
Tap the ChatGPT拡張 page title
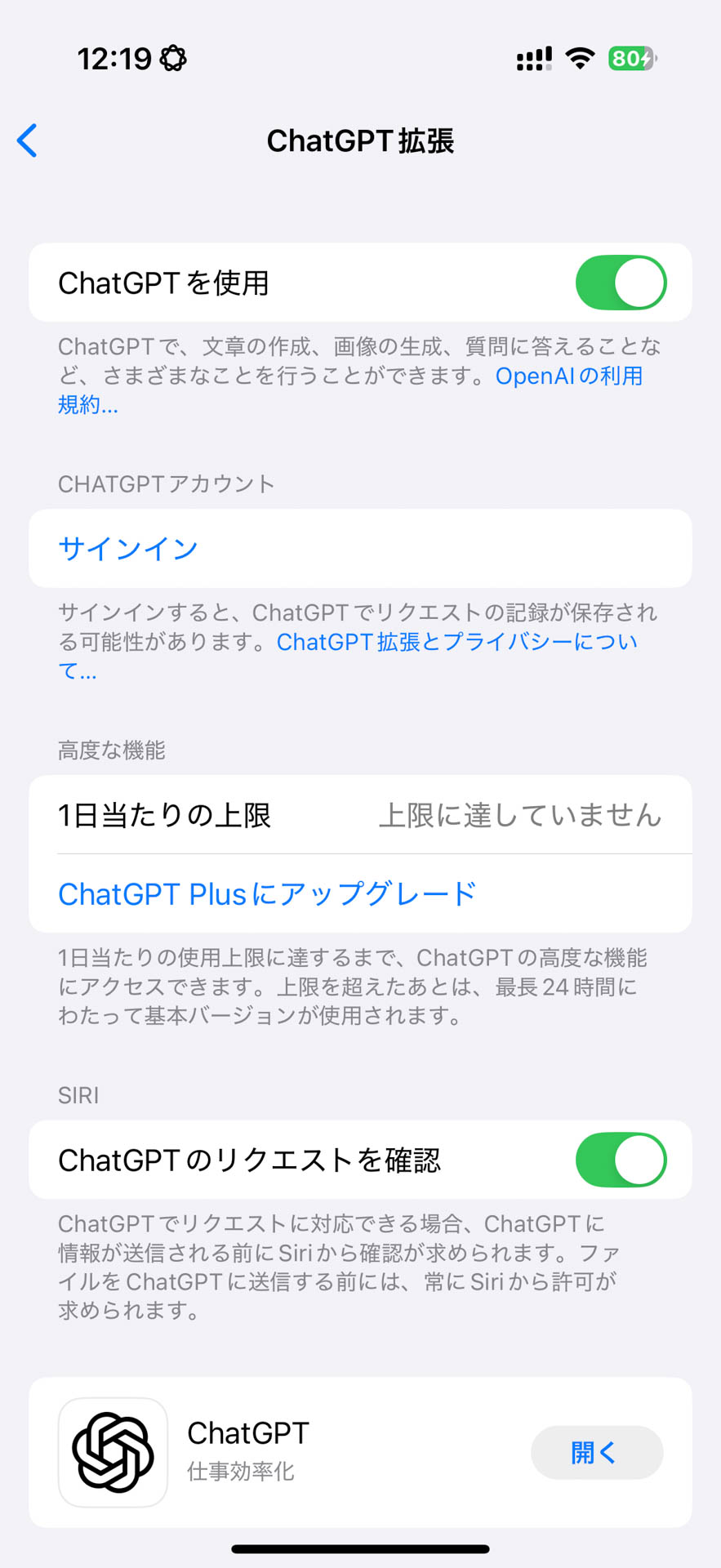coord(361,141)
